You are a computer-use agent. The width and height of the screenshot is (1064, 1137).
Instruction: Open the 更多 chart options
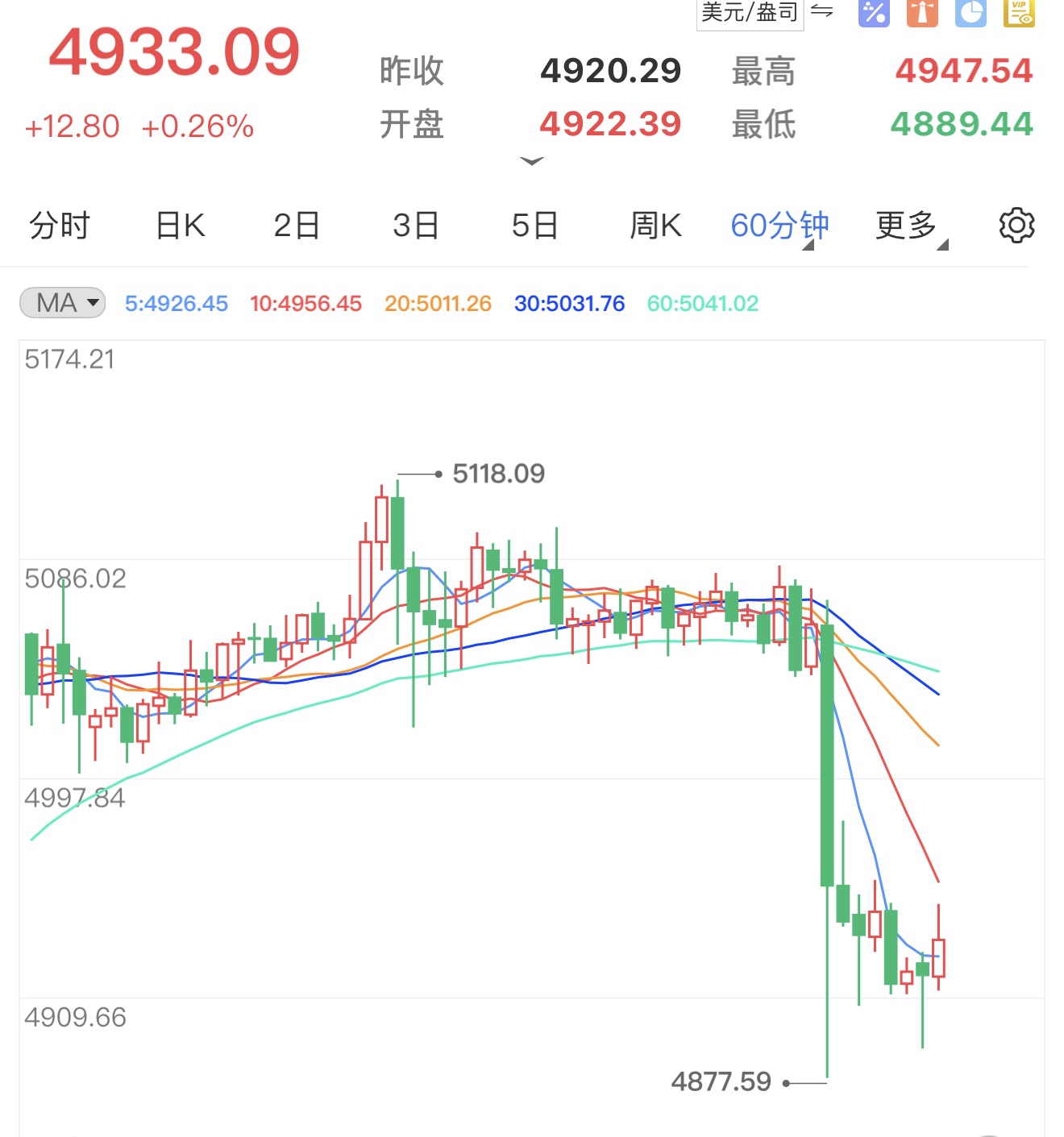[x=908, y=226]
